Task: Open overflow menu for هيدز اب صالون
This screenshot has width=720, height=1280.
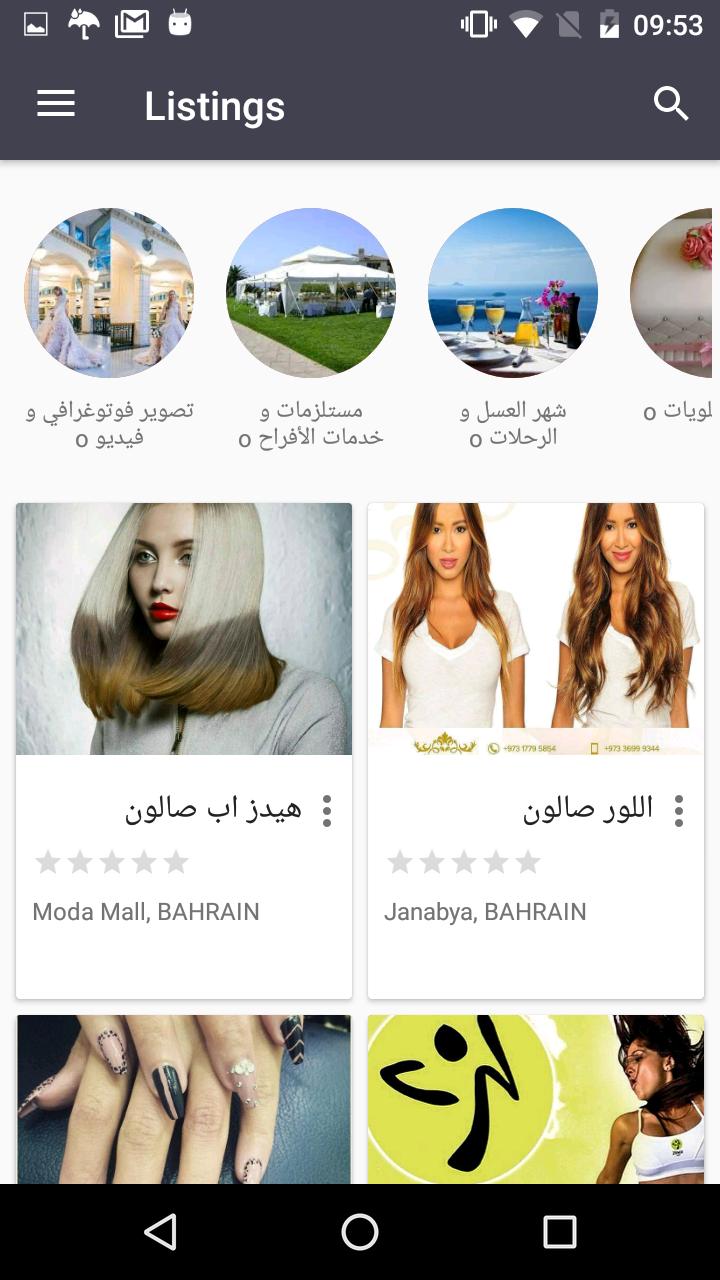Action: click(x=327, y=811)
